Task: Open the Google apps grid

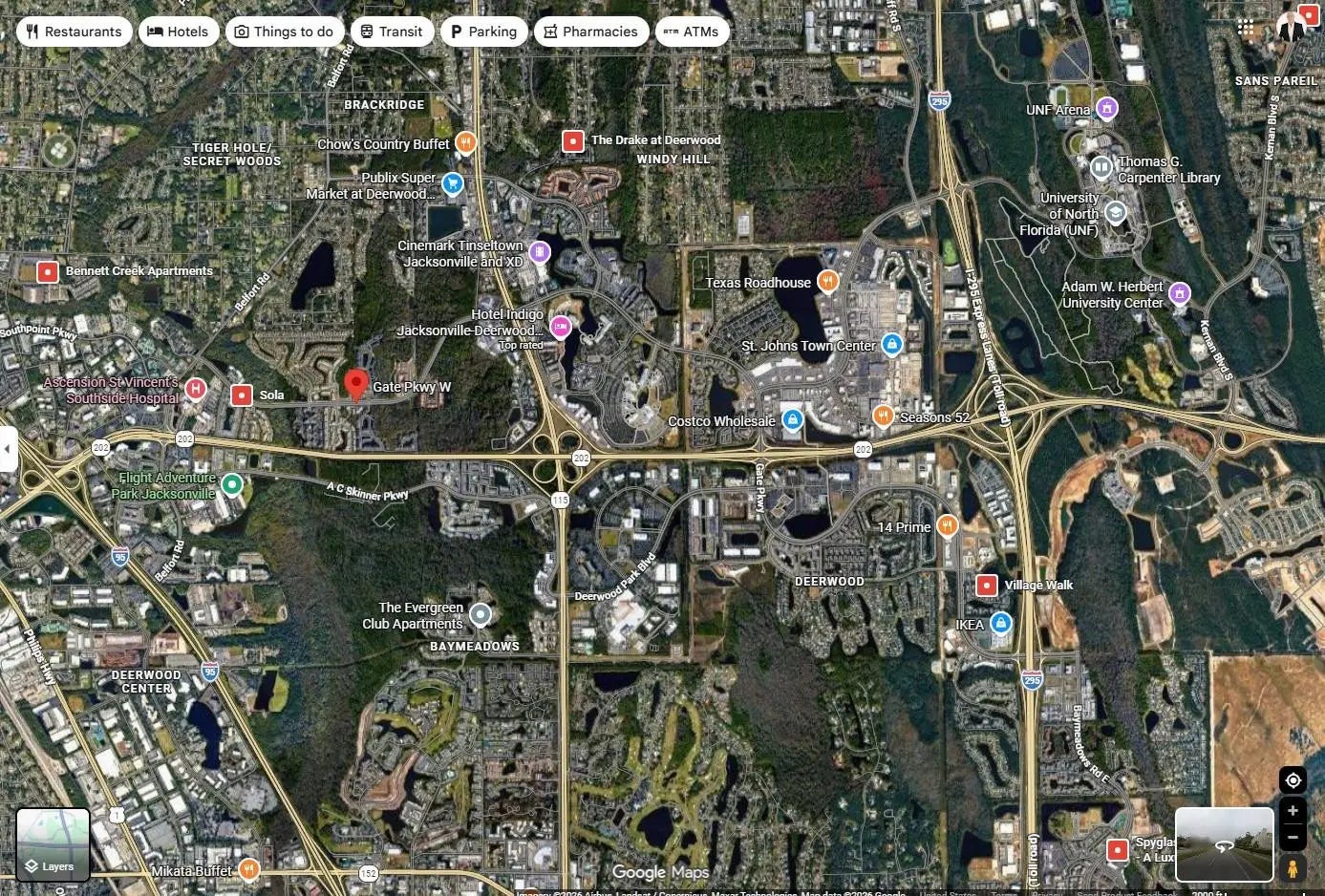Action: tap(1246, 28)
